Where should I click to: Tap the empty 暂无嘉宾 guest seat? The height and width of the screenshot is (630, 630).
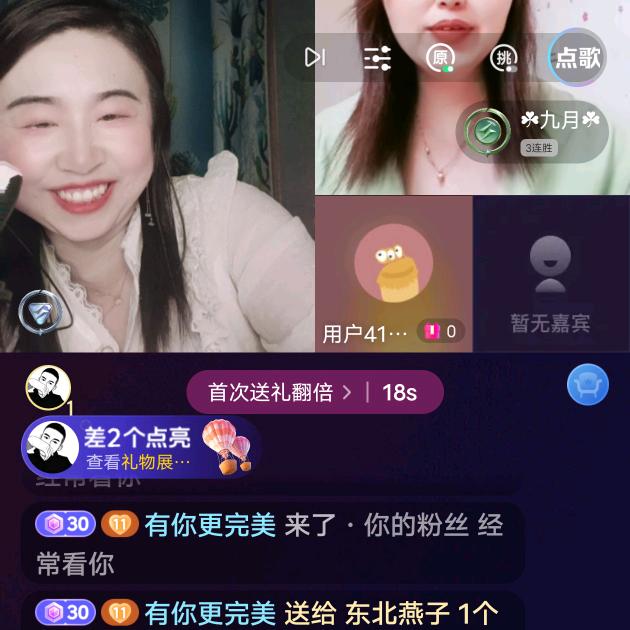(x=550, y=272)
